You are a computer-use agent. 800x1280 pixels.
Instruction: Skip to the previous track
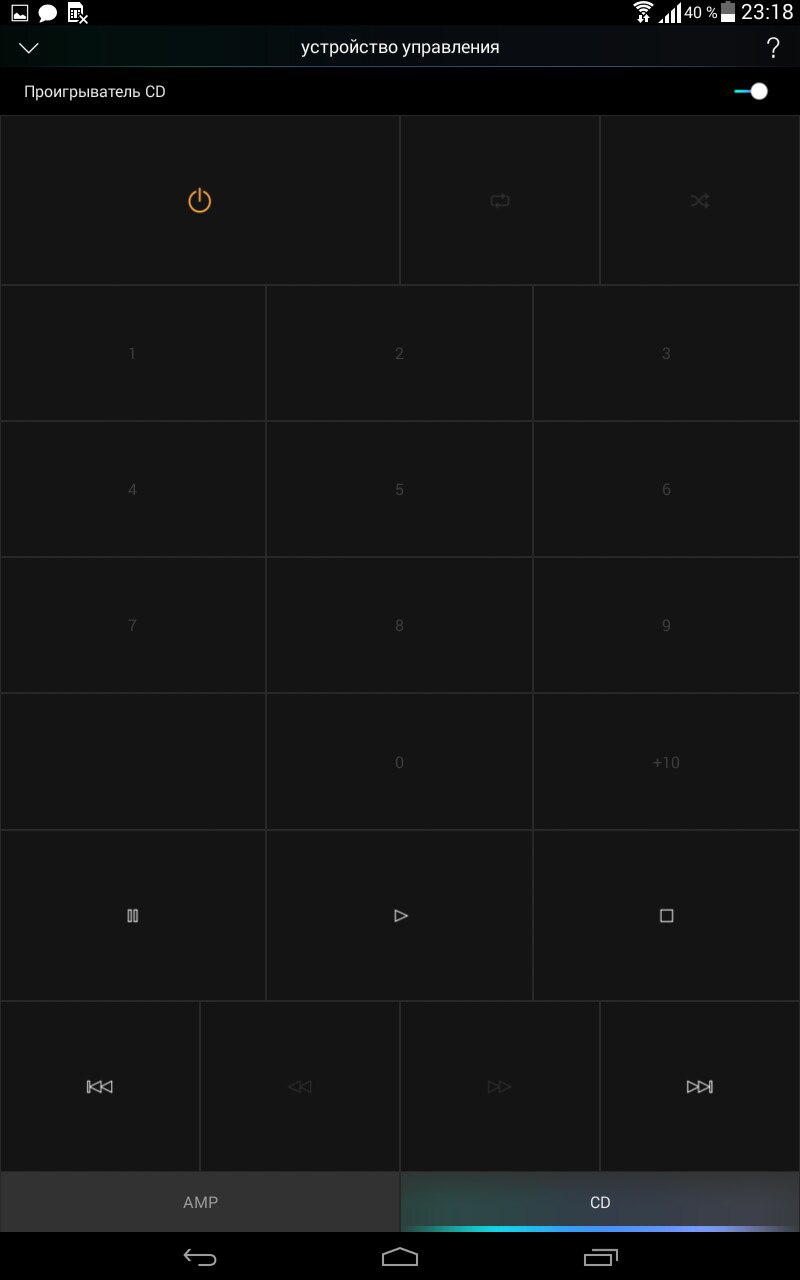pos(100,1087)
